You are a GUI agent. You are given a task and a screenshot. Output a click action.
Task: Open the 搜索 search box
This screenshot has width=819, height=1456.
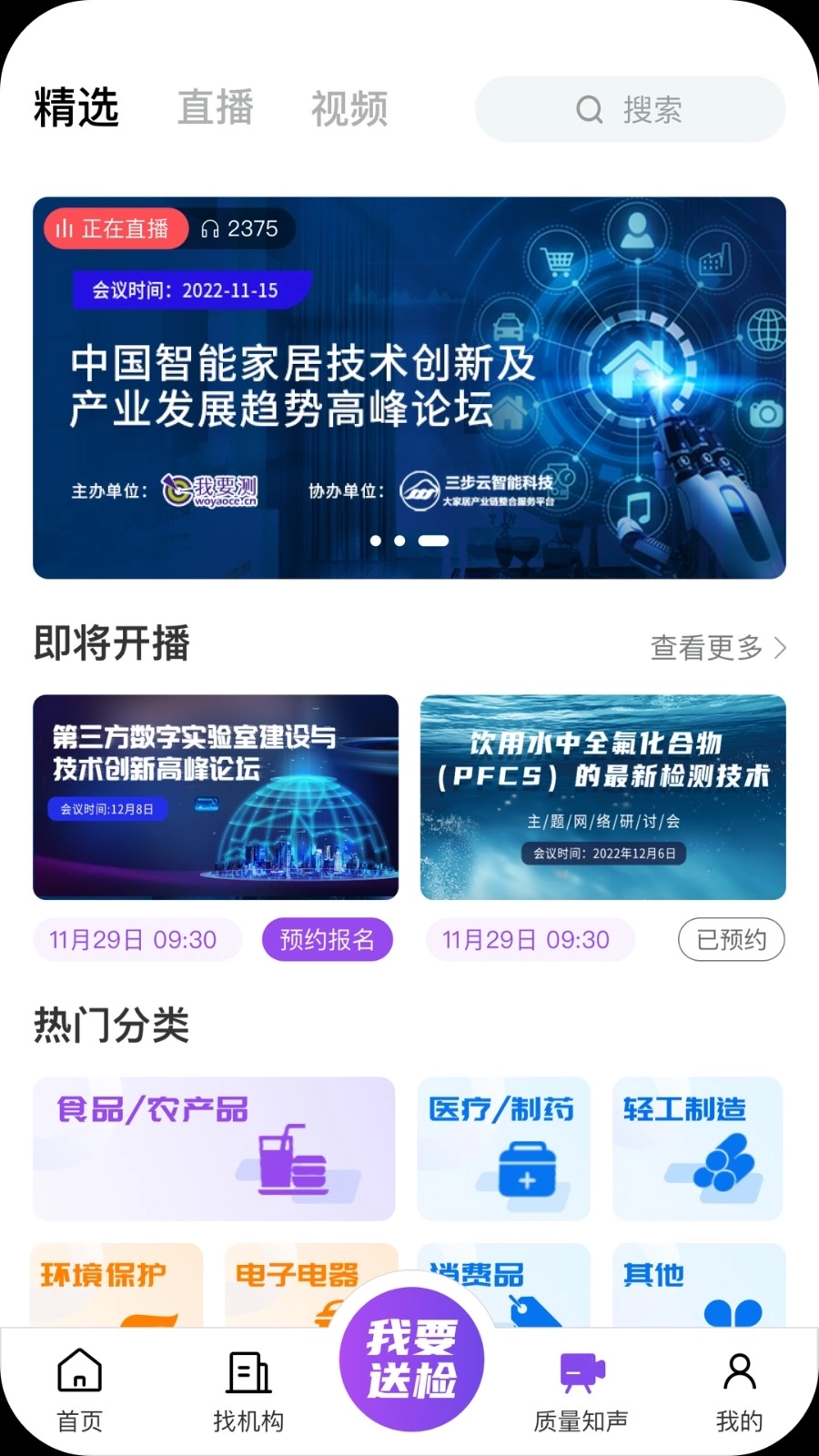[x=630, y=109]
